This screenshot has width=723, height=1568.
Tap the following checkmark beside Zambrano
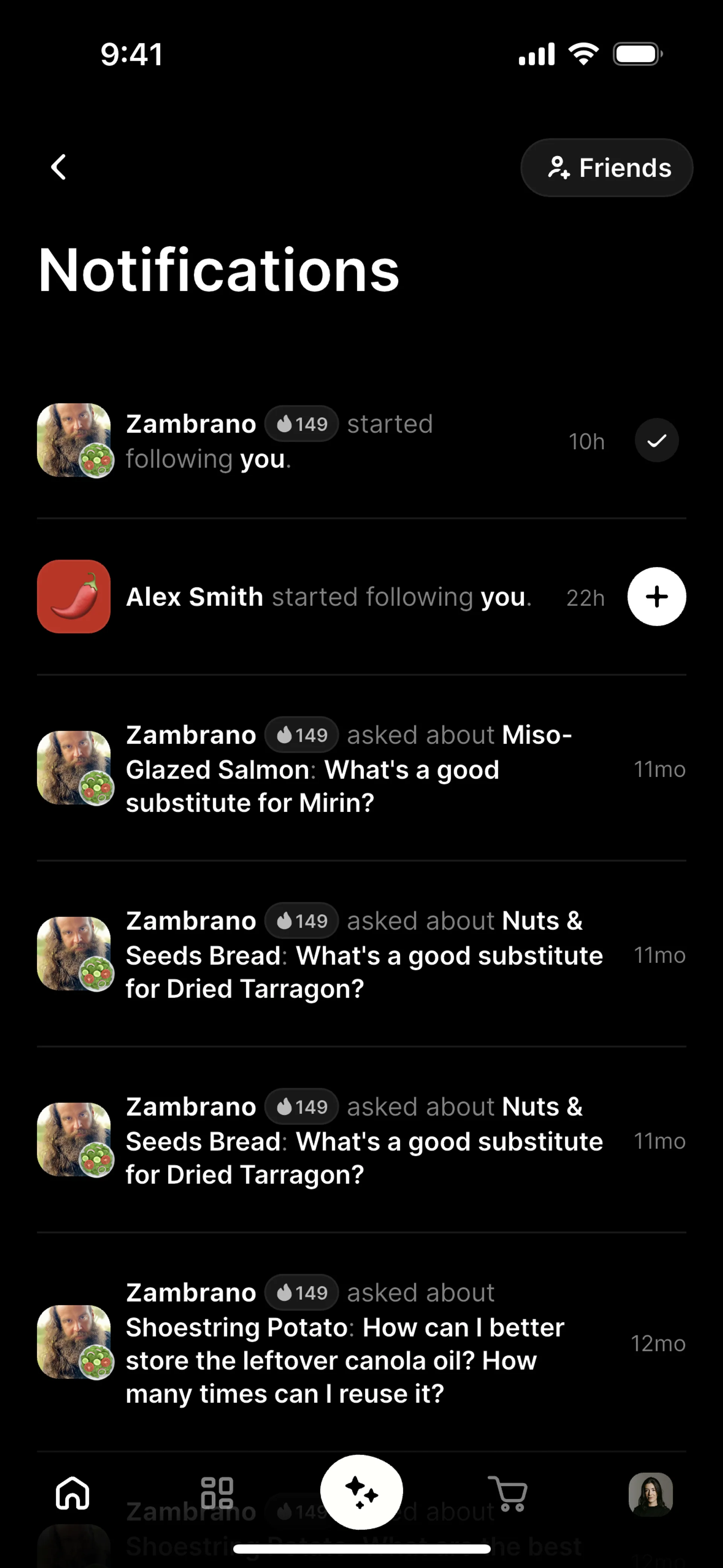pos(656,440)
